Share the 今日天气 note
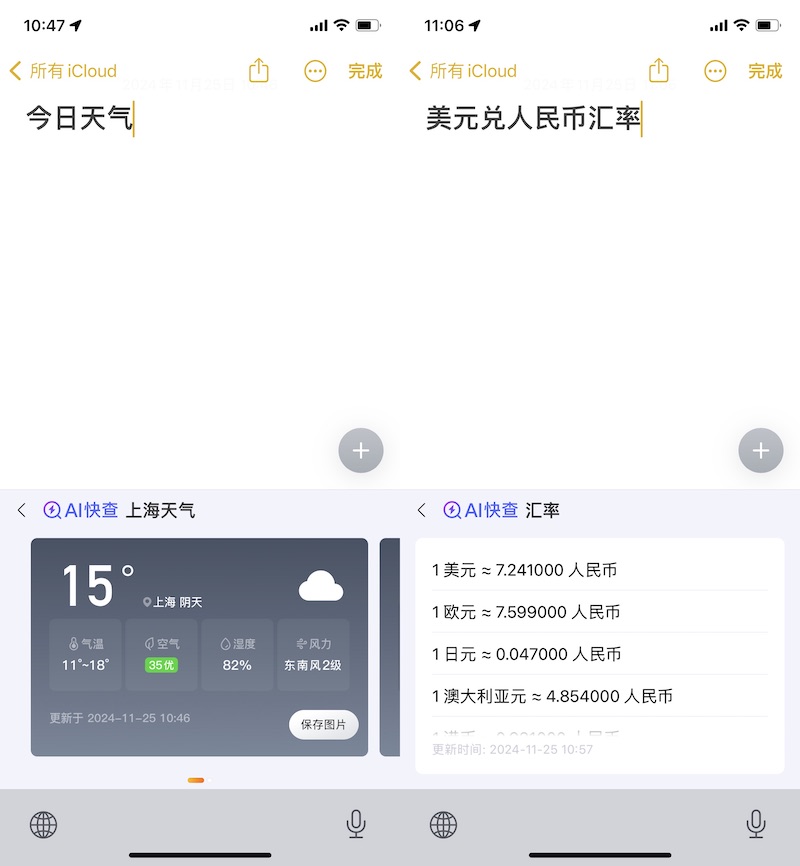 pos(259,71)
